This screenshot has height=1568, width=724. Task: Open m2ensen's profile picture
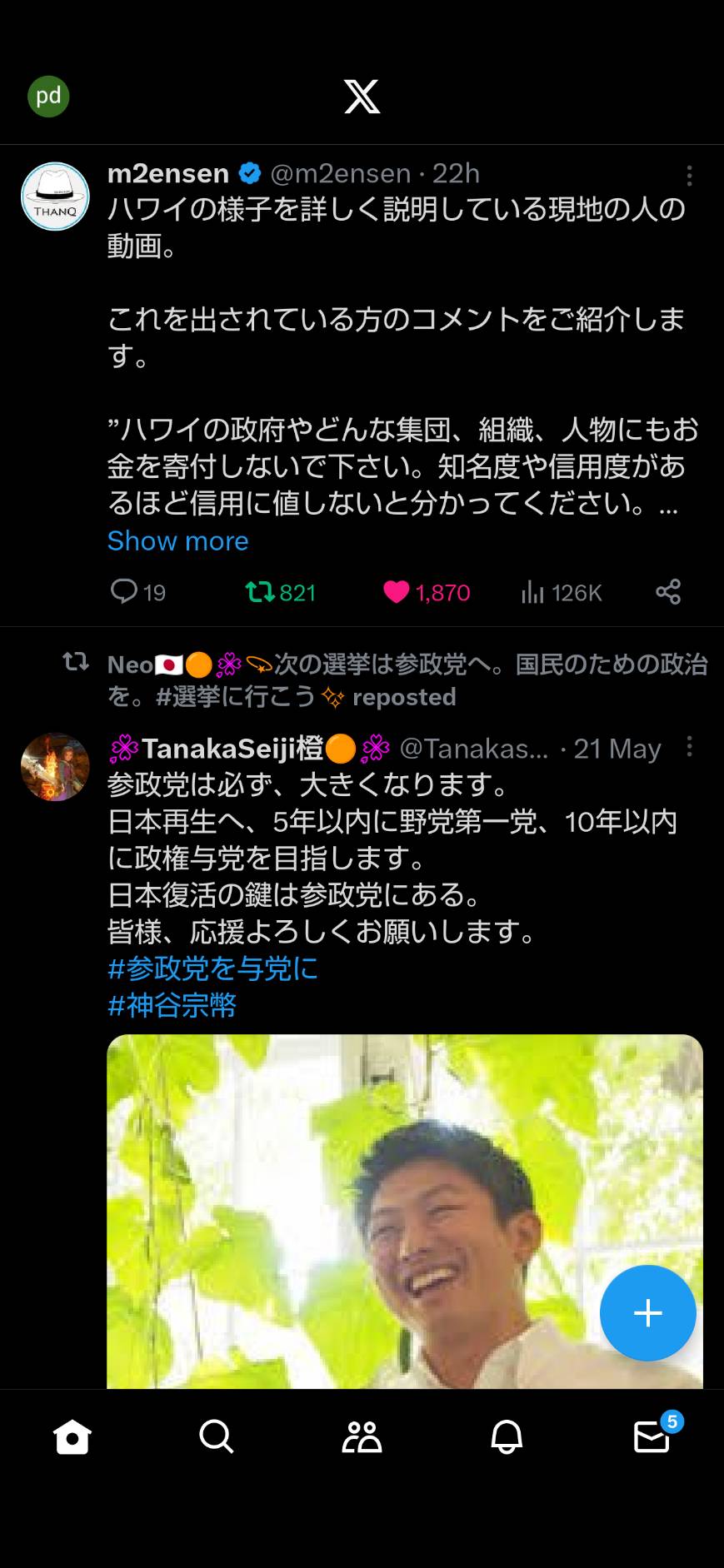(55, 197)
